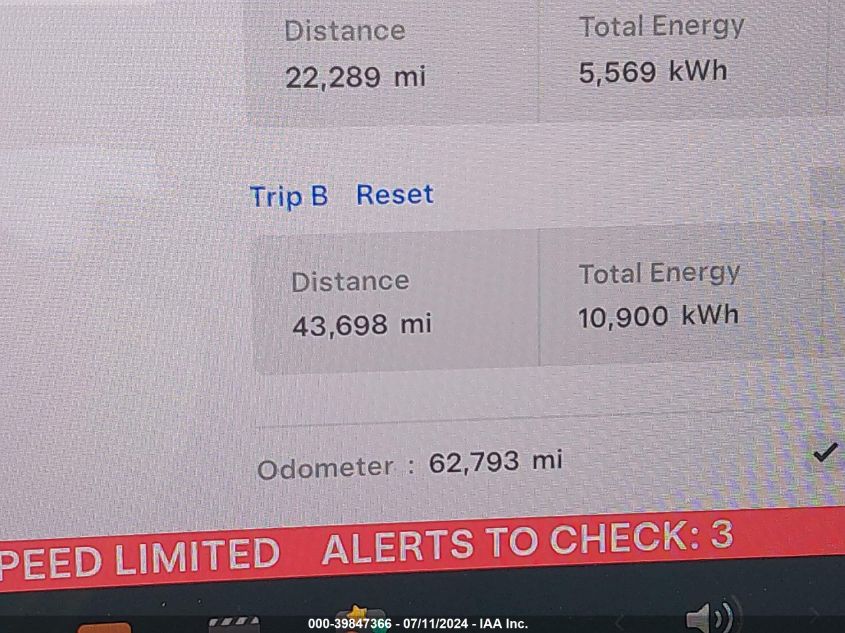Screen dimensions: 845x633
Task: Open the red alerts to check banner
Action: point(422,547)
